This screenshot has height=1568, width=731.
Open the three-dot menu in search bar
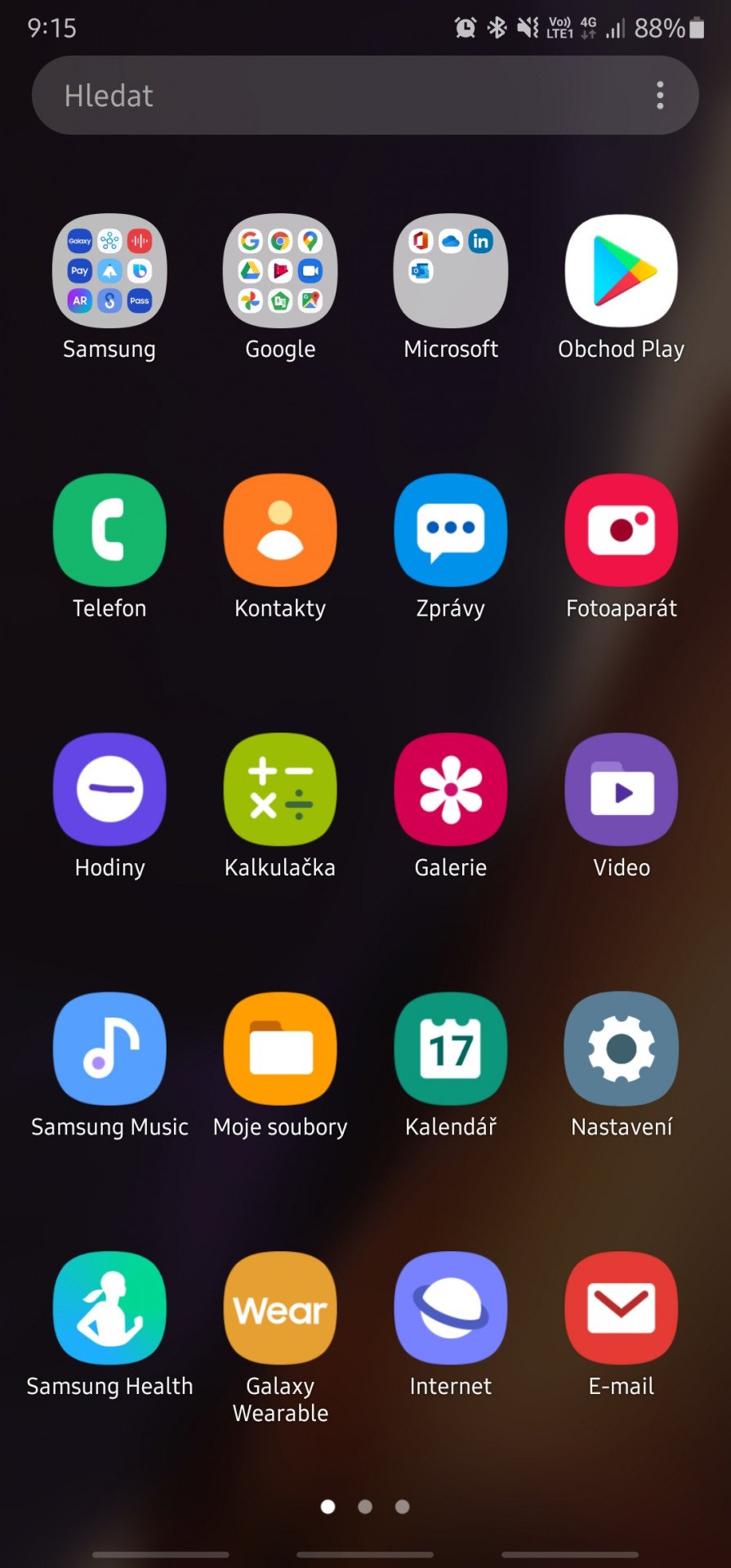[660, 96]
